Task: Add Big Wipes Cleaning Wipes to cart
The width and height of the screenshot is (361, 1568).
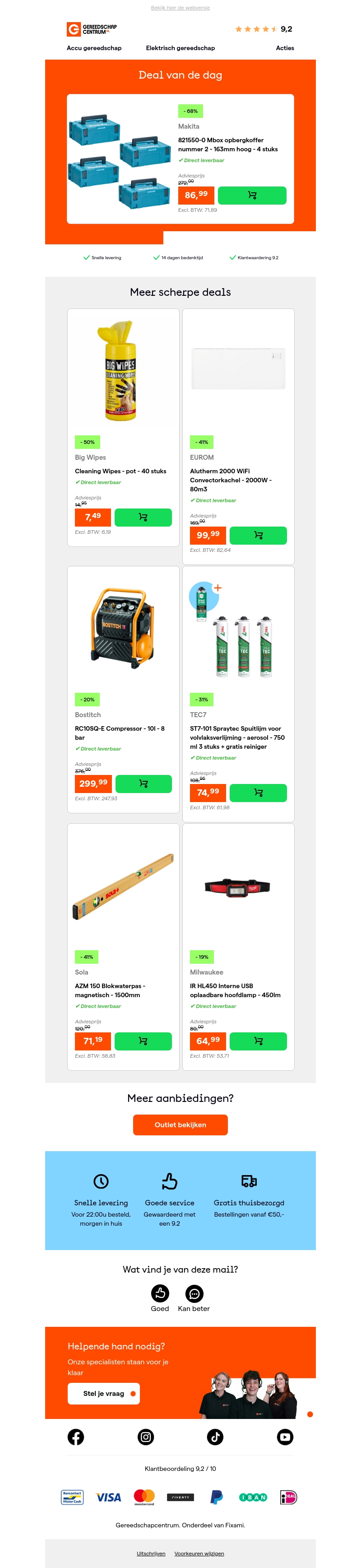Action: click(143, 517)
